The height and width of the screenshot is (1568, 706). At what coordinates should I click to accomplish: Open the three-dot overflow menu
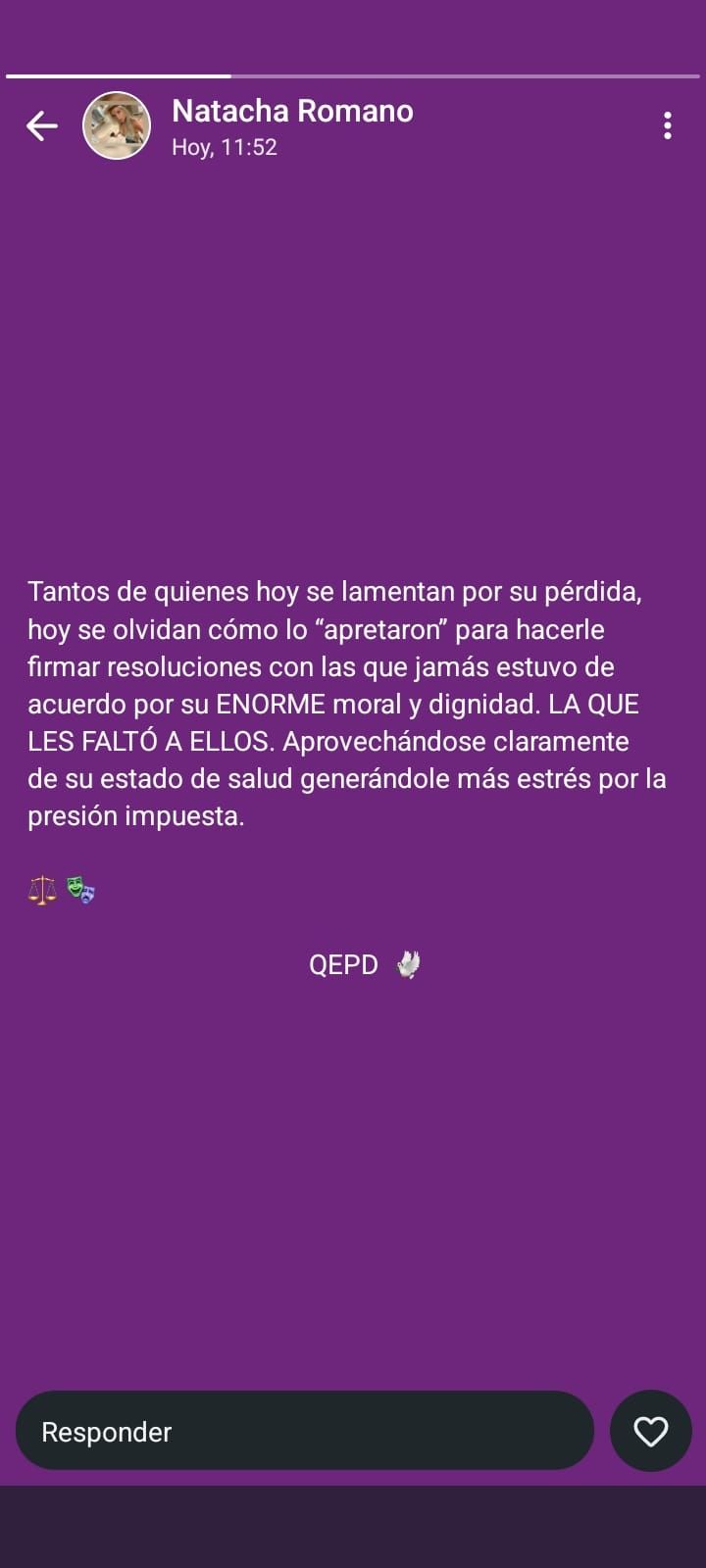(x=667, y=126)
